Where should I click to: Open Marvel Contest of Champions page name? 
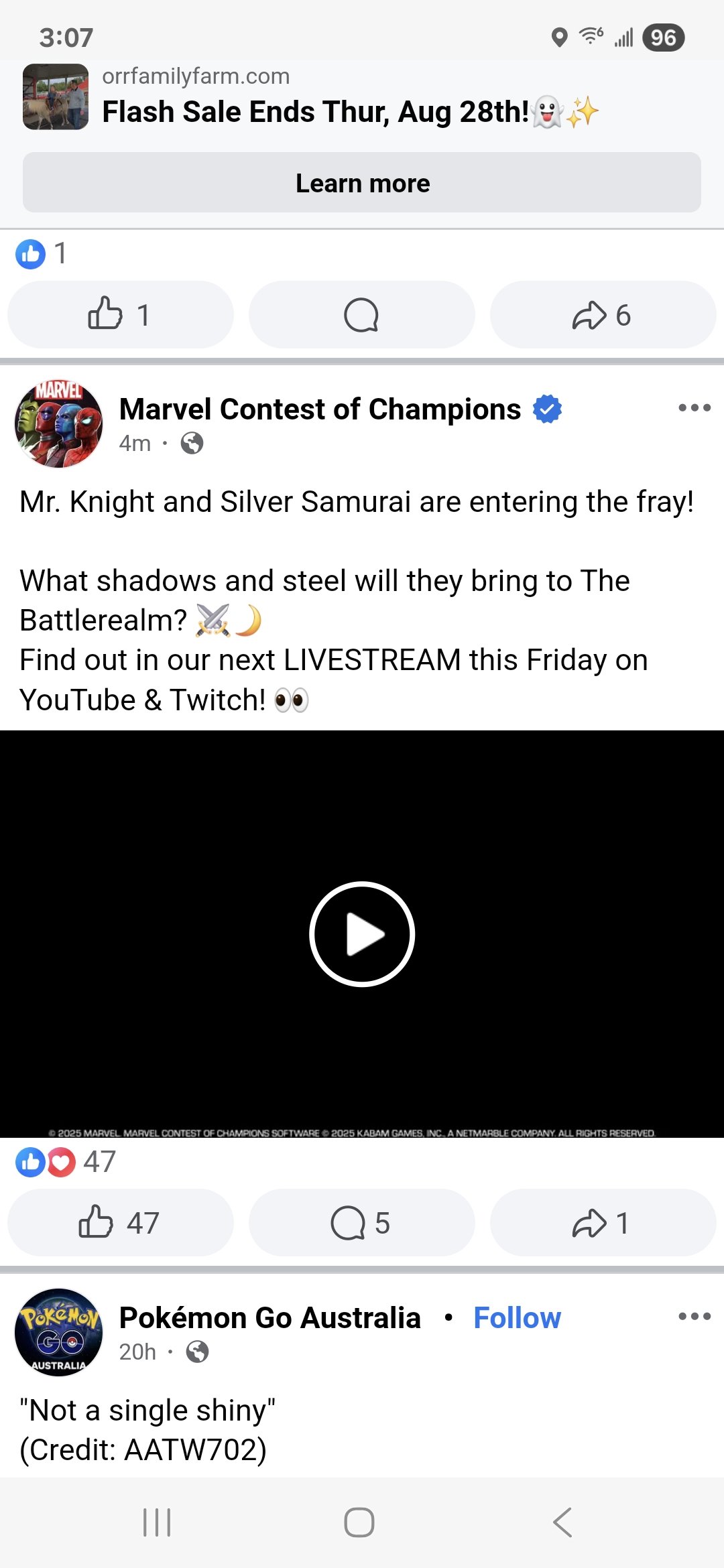point(320,409)
